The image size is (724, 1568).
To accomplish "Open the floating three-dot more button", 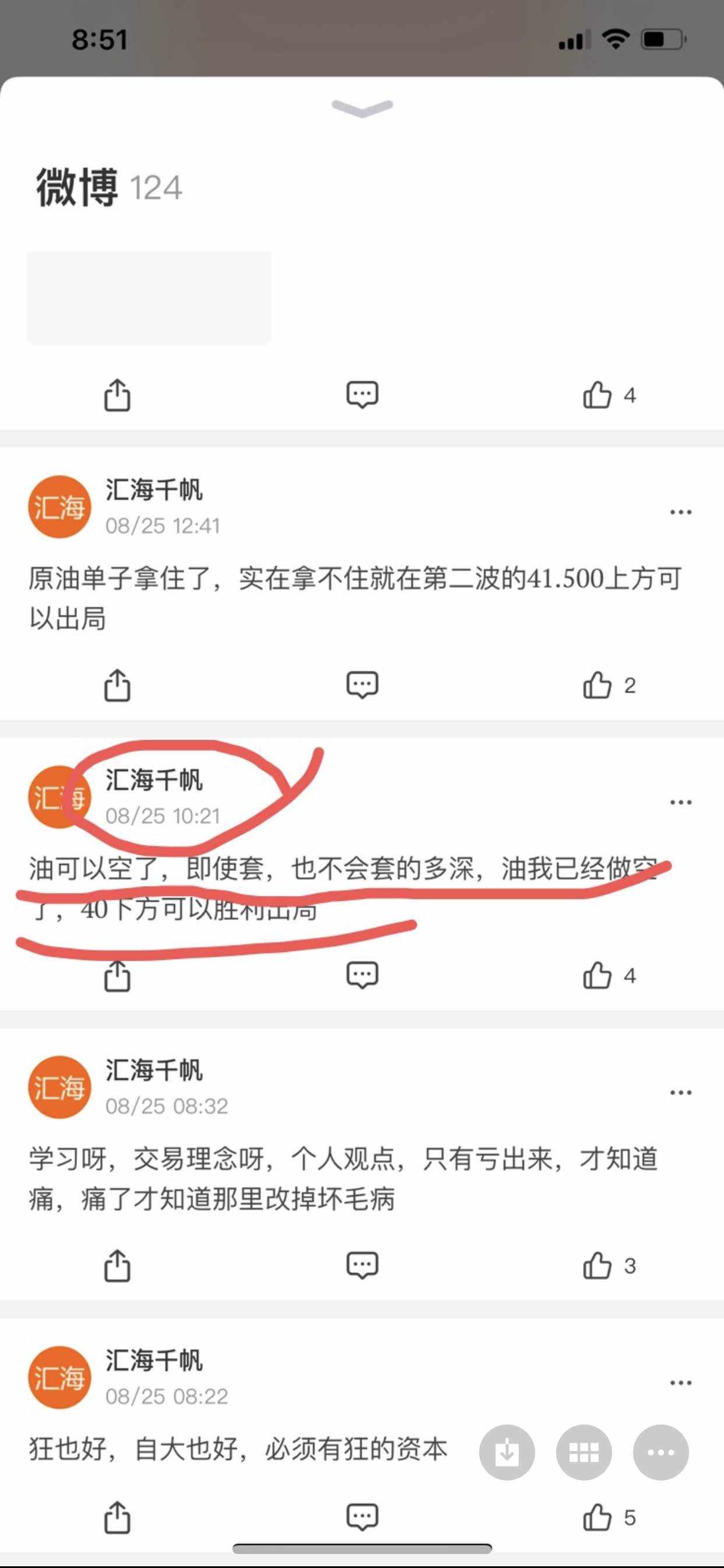I will click(660, 1452).
